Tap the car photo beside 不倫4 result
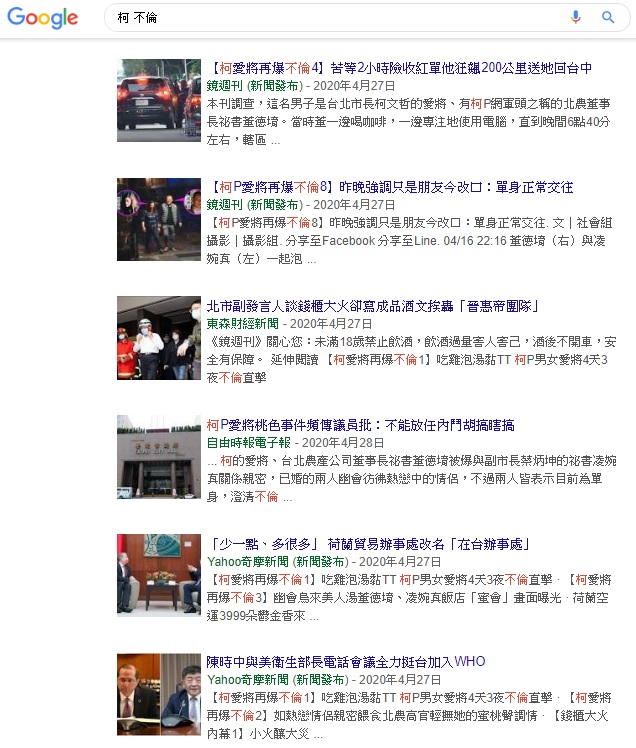 tap(159, 100)
